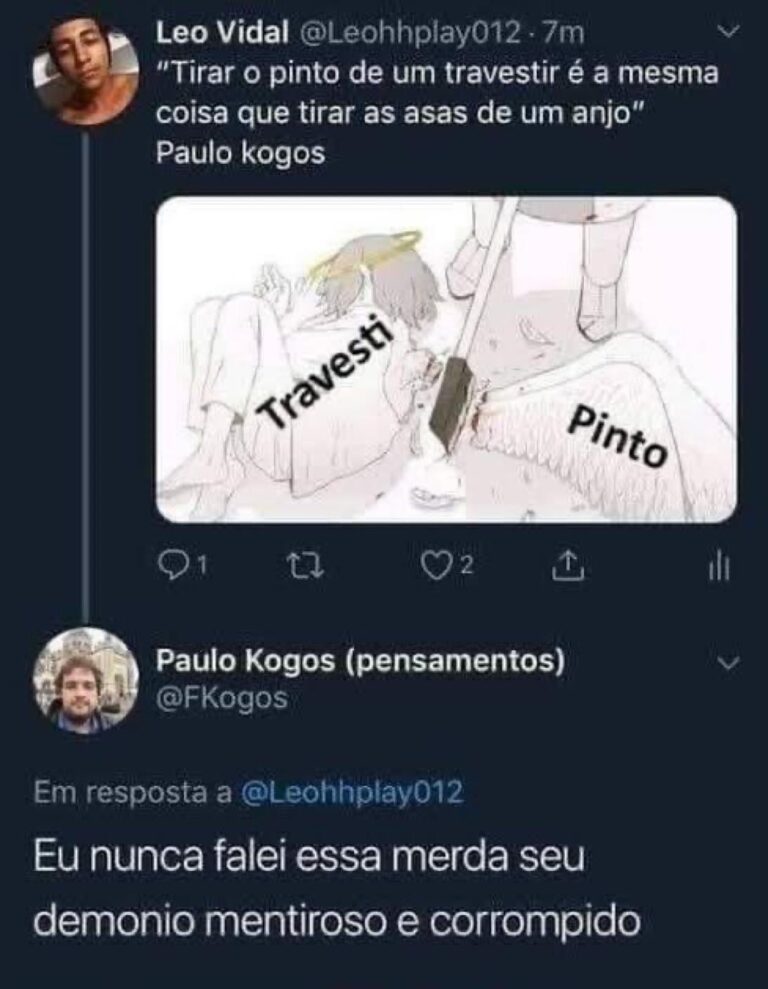This screenshot has height=989, width=768.
Task: Share Leo Vidal's tweet
Action: 567,566
